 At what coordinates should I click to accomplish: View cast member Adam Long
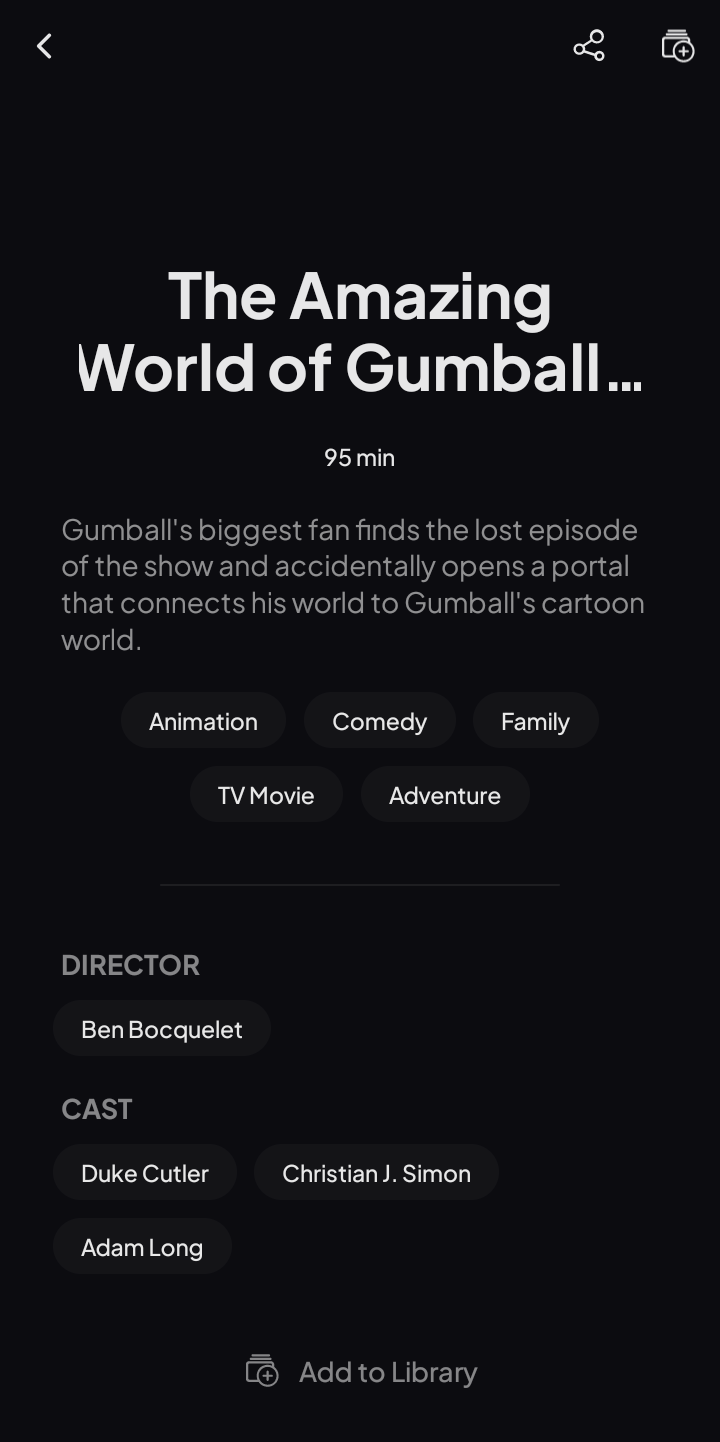coord(142,1247)
